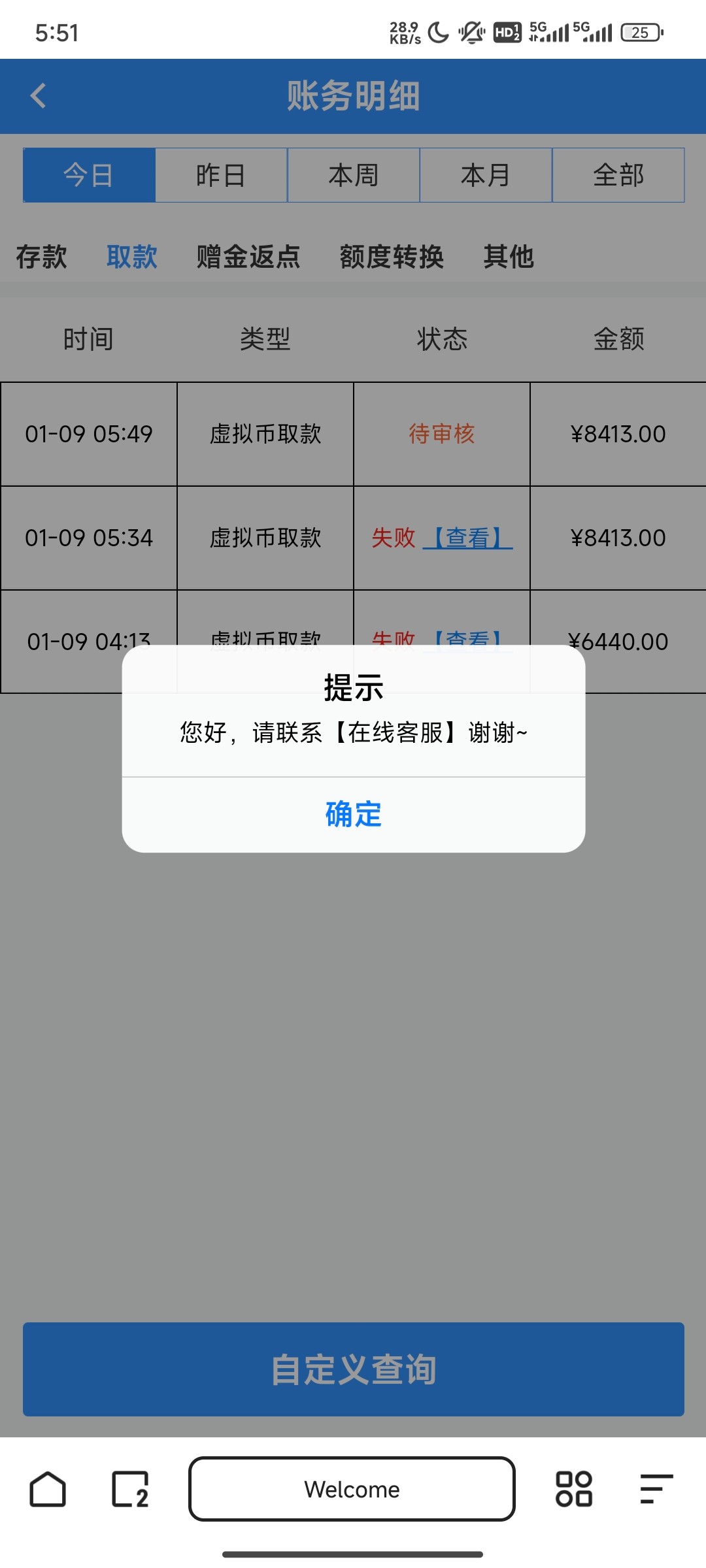View 全部 records
Viewport: 706px width, 1568px height.
(x=618, y=175)
